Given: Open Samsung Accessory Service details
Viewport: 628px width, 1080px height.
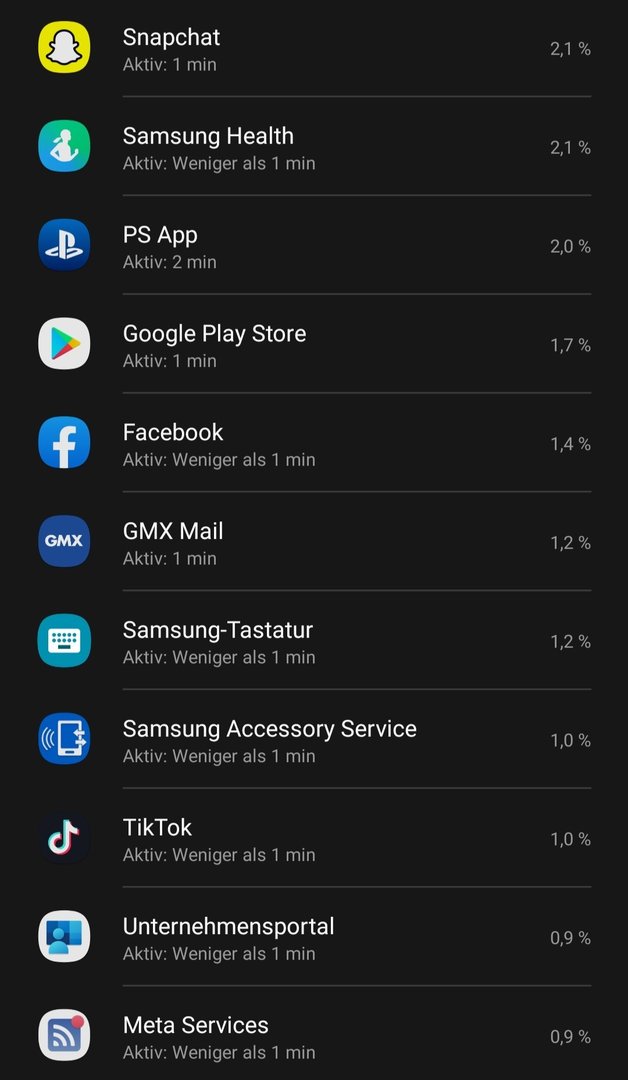Looking at the screenshot, I should (314, 738).
